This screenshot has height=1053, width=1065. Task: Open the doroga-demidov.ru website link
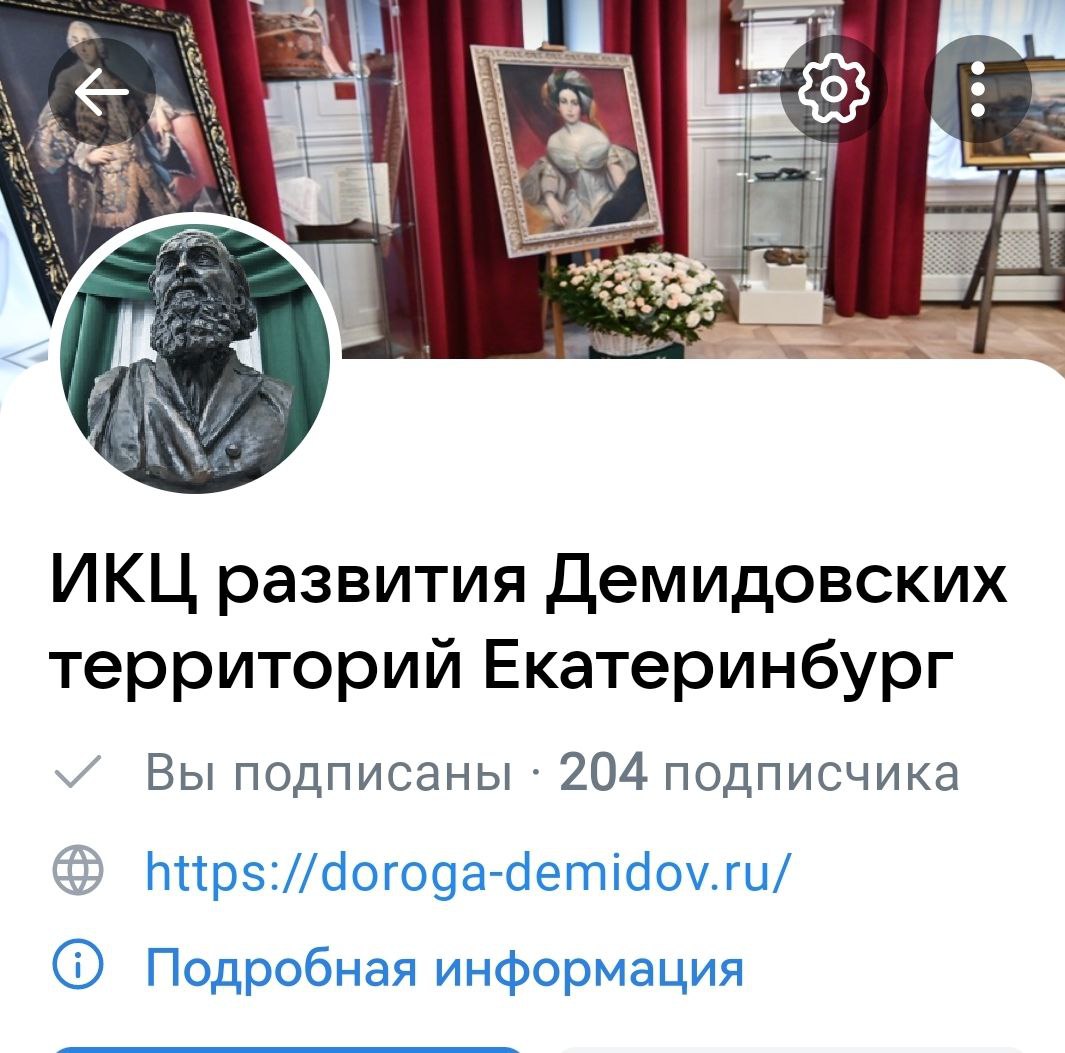(468, 871)
